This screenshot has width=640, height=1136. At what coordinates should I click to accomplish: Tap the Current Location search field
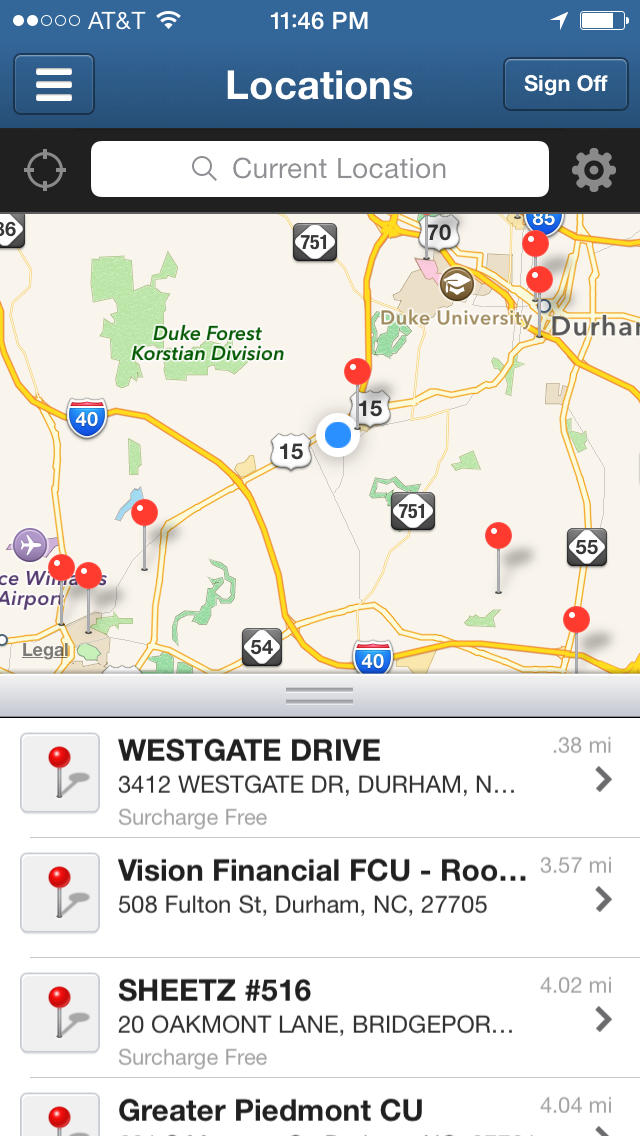click(320, 169)
